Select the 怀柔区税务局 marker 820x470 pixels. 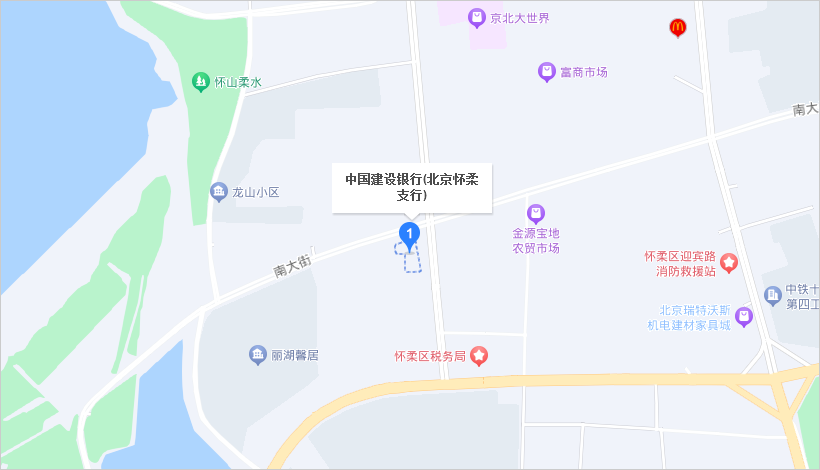[x=480, y=355]
